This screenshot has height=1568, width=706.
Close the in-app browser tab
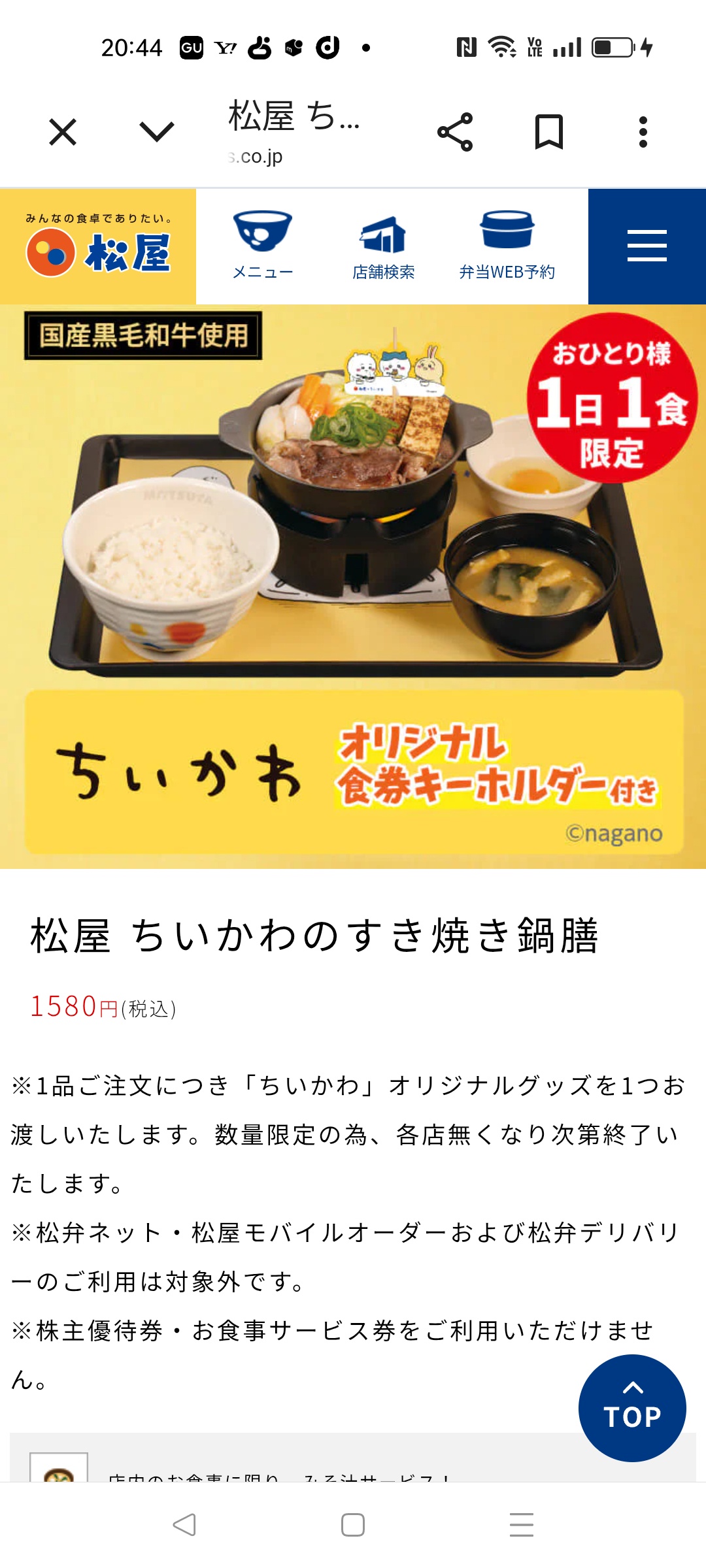pos(63,133)
